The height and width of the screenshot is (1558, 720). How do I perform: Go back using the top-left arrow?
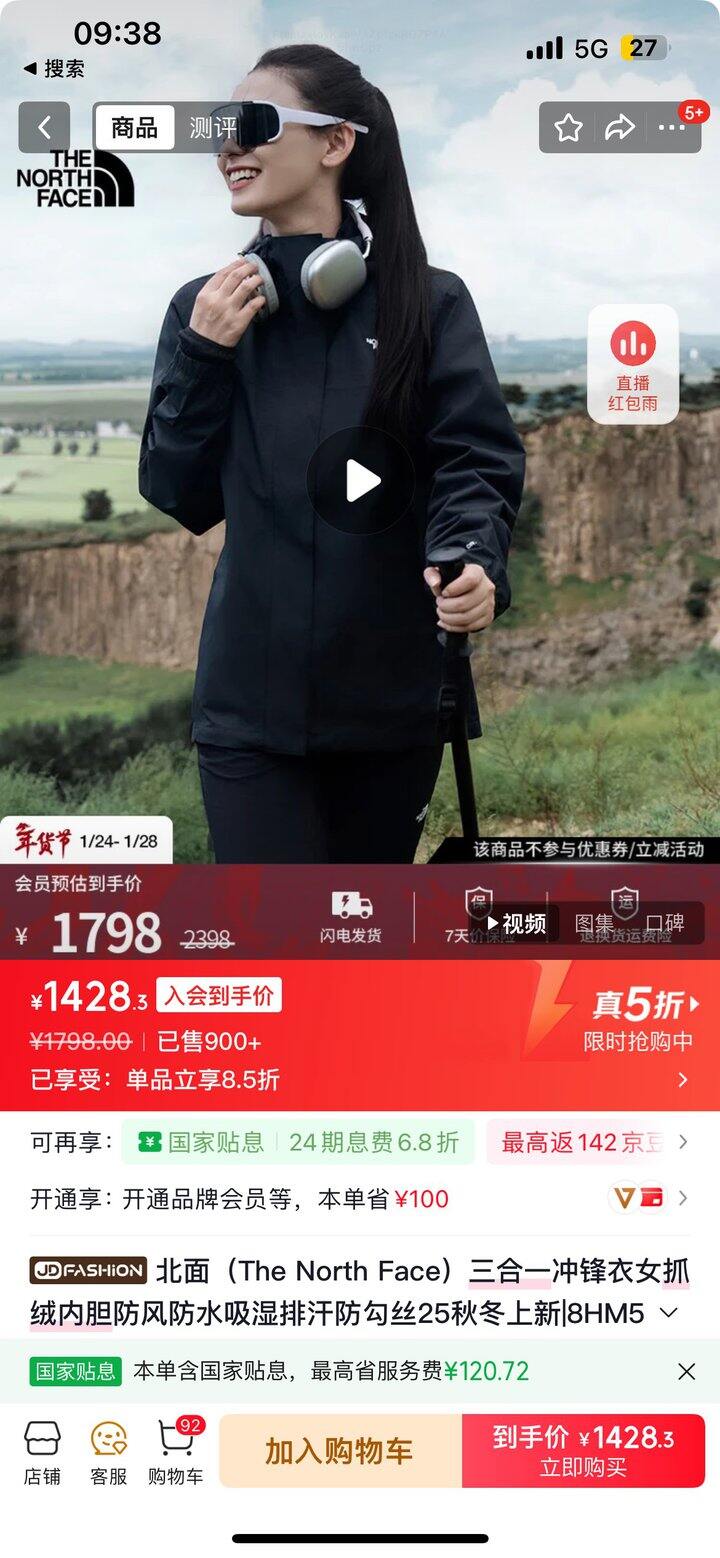[44, 127]
